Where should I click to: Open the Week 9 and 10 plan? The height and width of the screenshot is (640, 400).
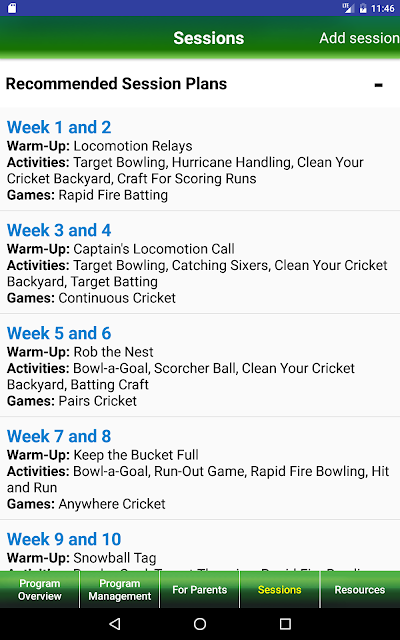click(x=200, y=545)
